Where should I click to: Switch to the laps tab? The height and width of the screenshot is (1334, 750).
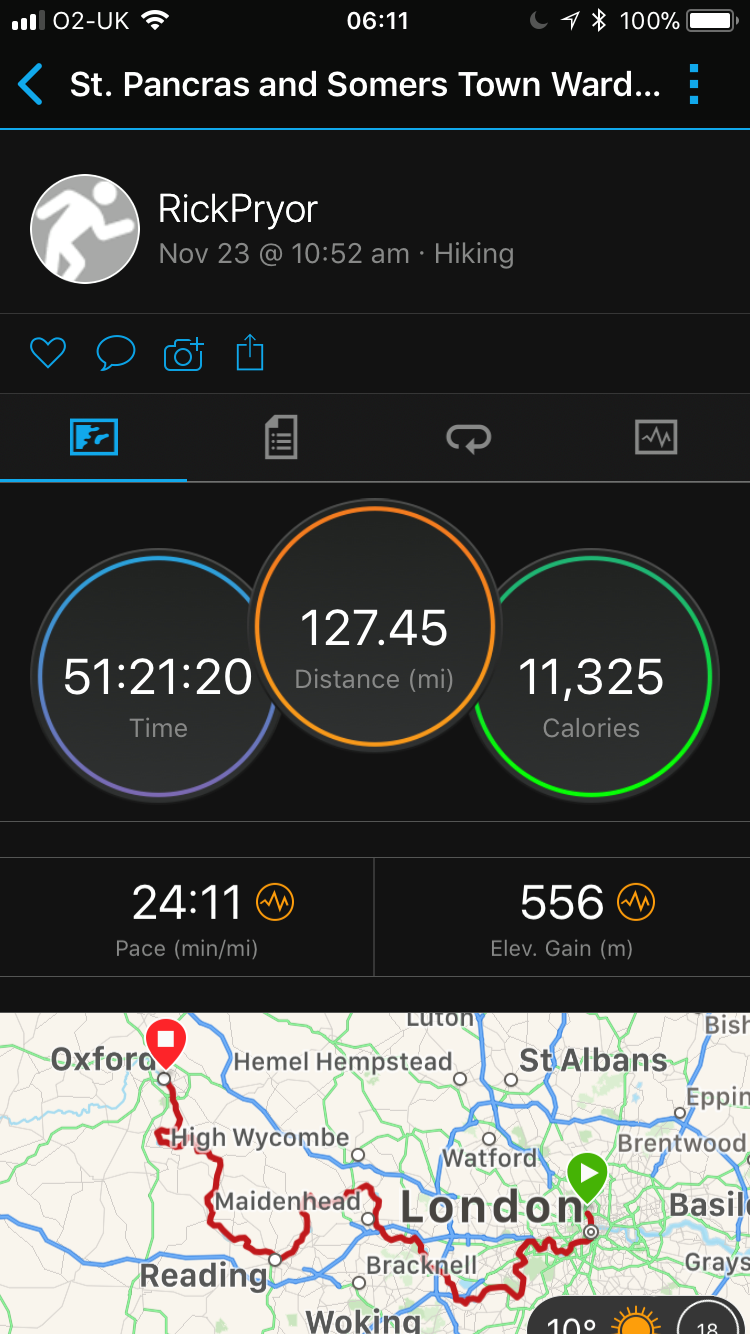468,438
